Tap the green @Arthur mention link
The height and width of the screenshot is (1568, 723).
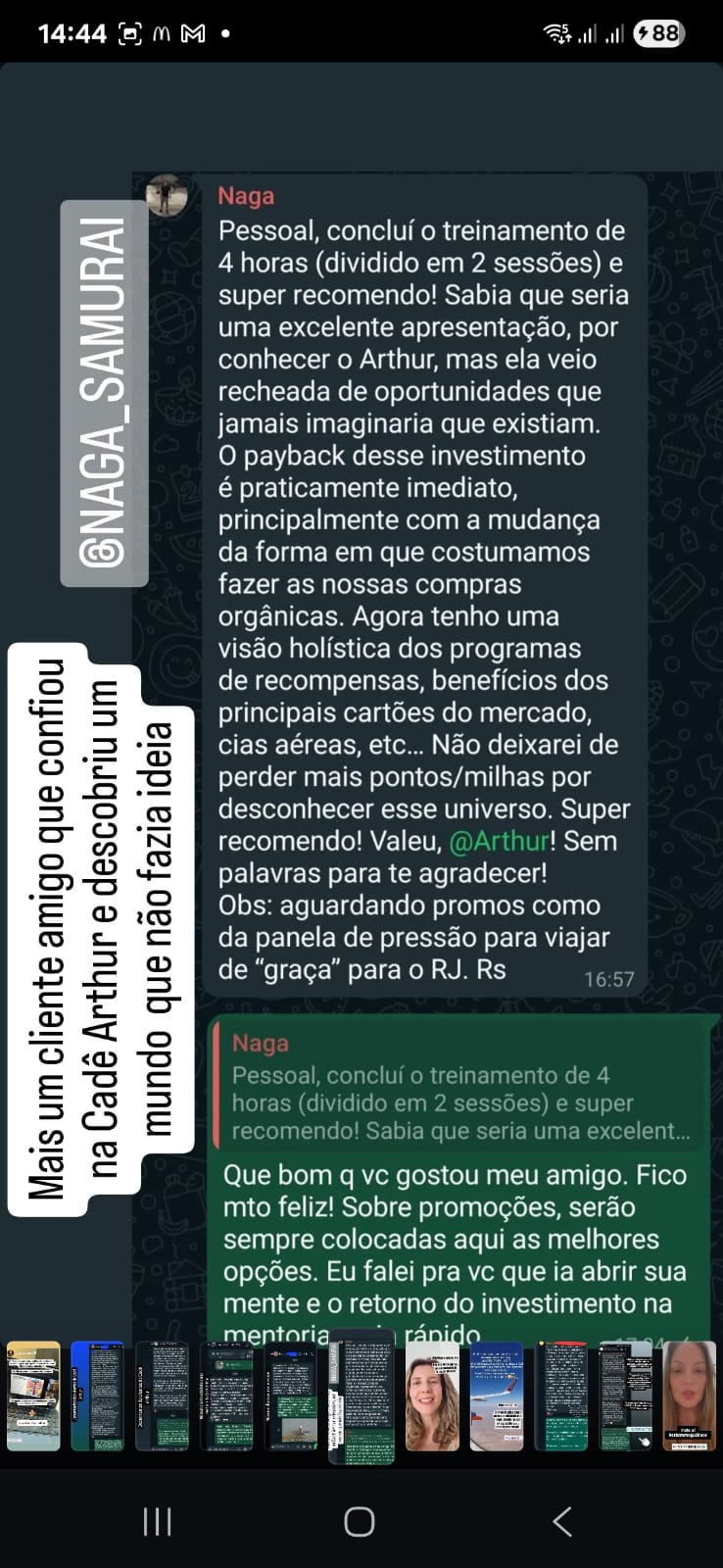[x=496, y=840]
